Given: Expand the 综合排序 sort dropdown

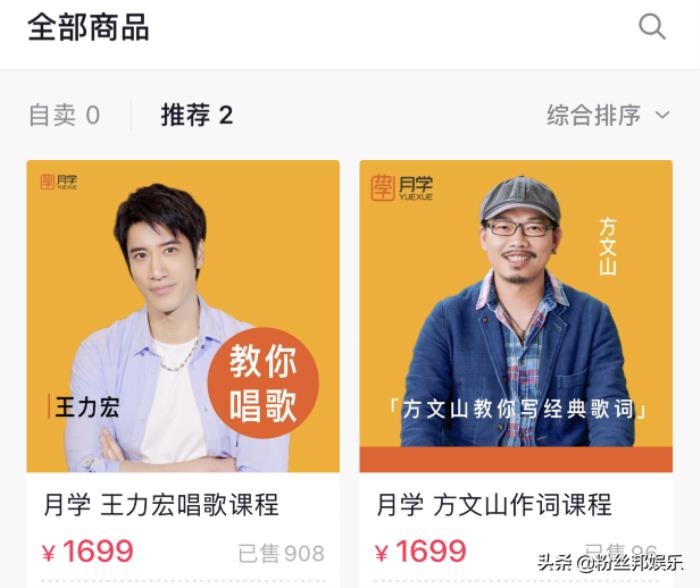Looking at the screenshot, I should coord(607,116).
